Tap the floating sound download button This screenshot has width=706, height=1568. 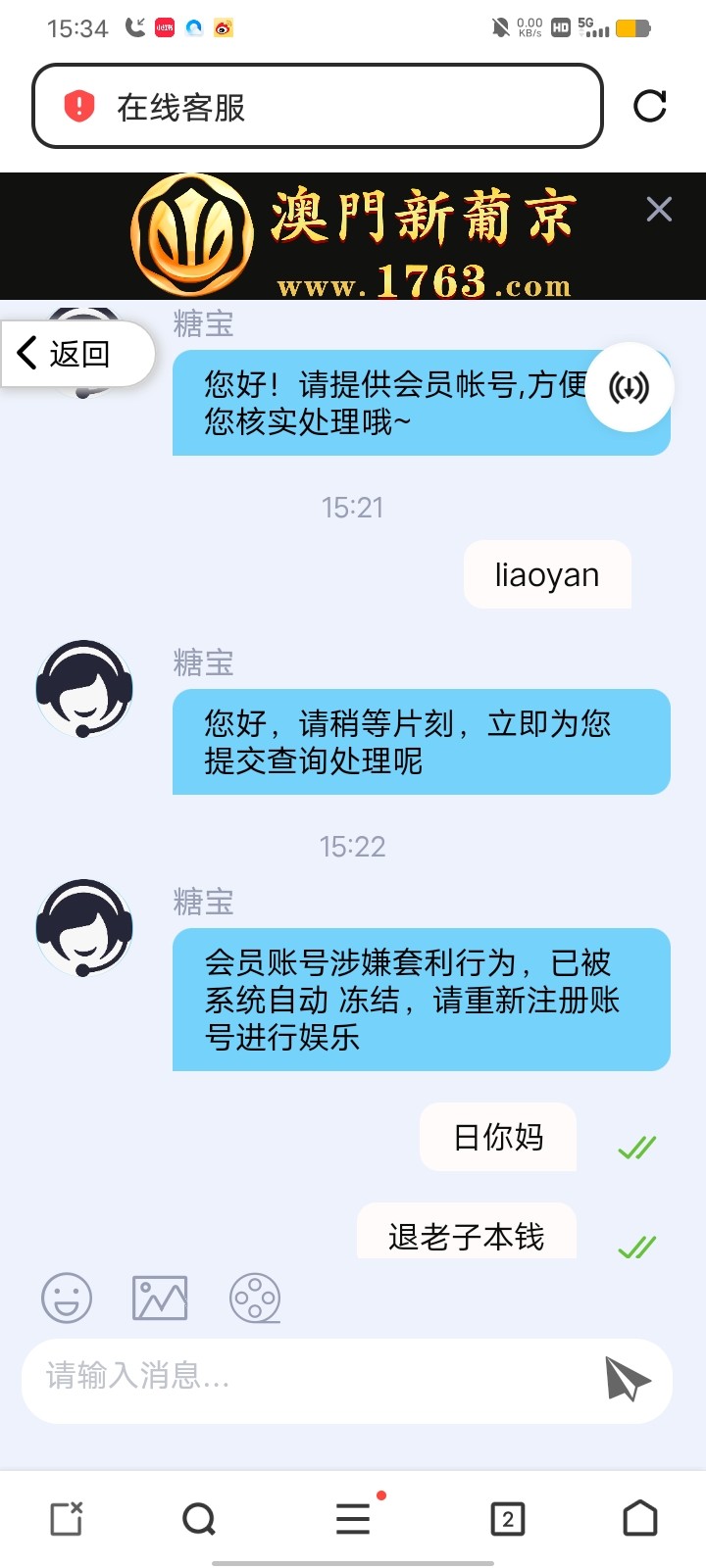coord(630,387)
